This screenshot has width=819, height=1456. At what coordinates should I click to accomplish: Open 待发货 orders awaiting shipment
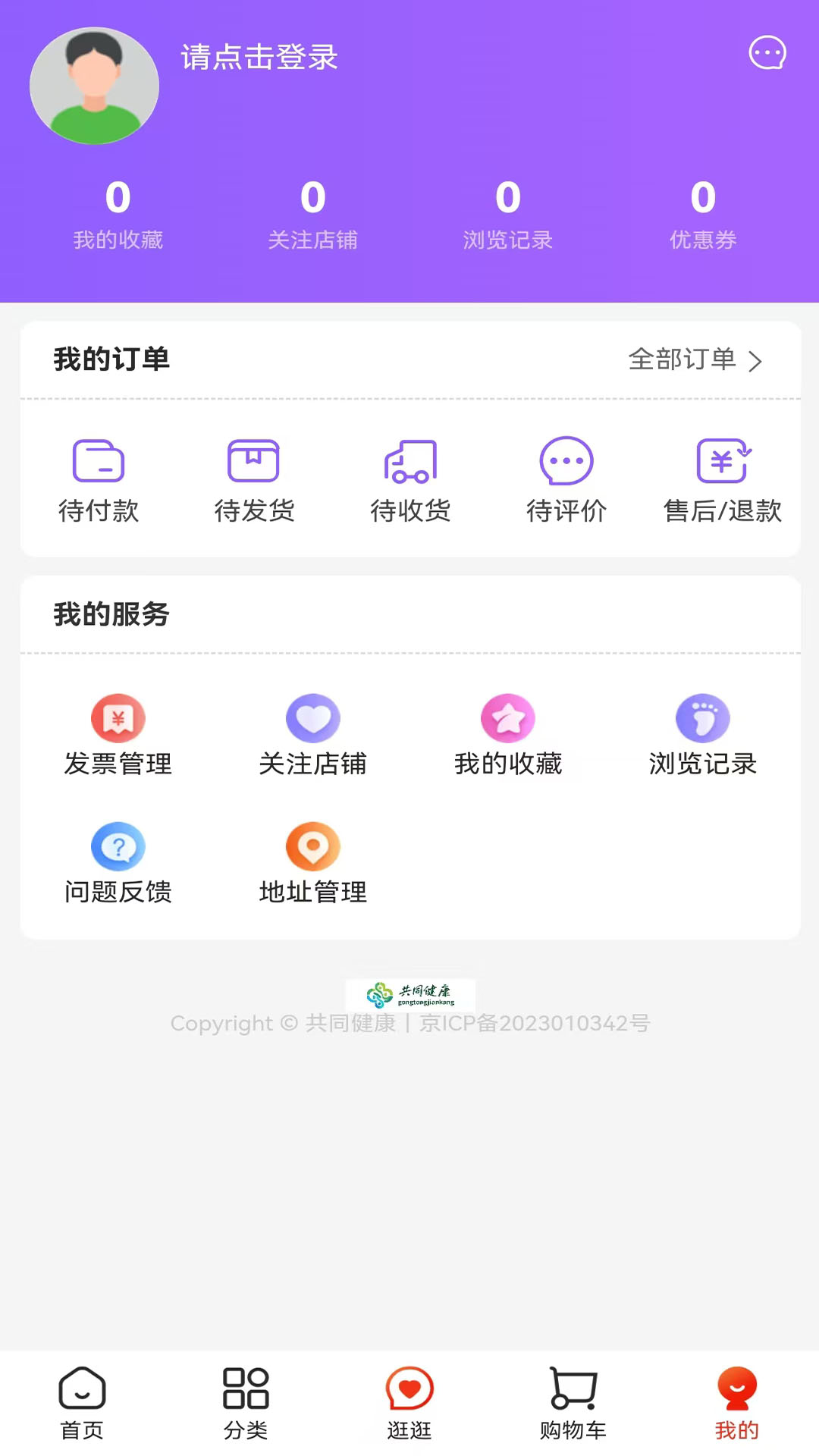[x=254, y=479]
